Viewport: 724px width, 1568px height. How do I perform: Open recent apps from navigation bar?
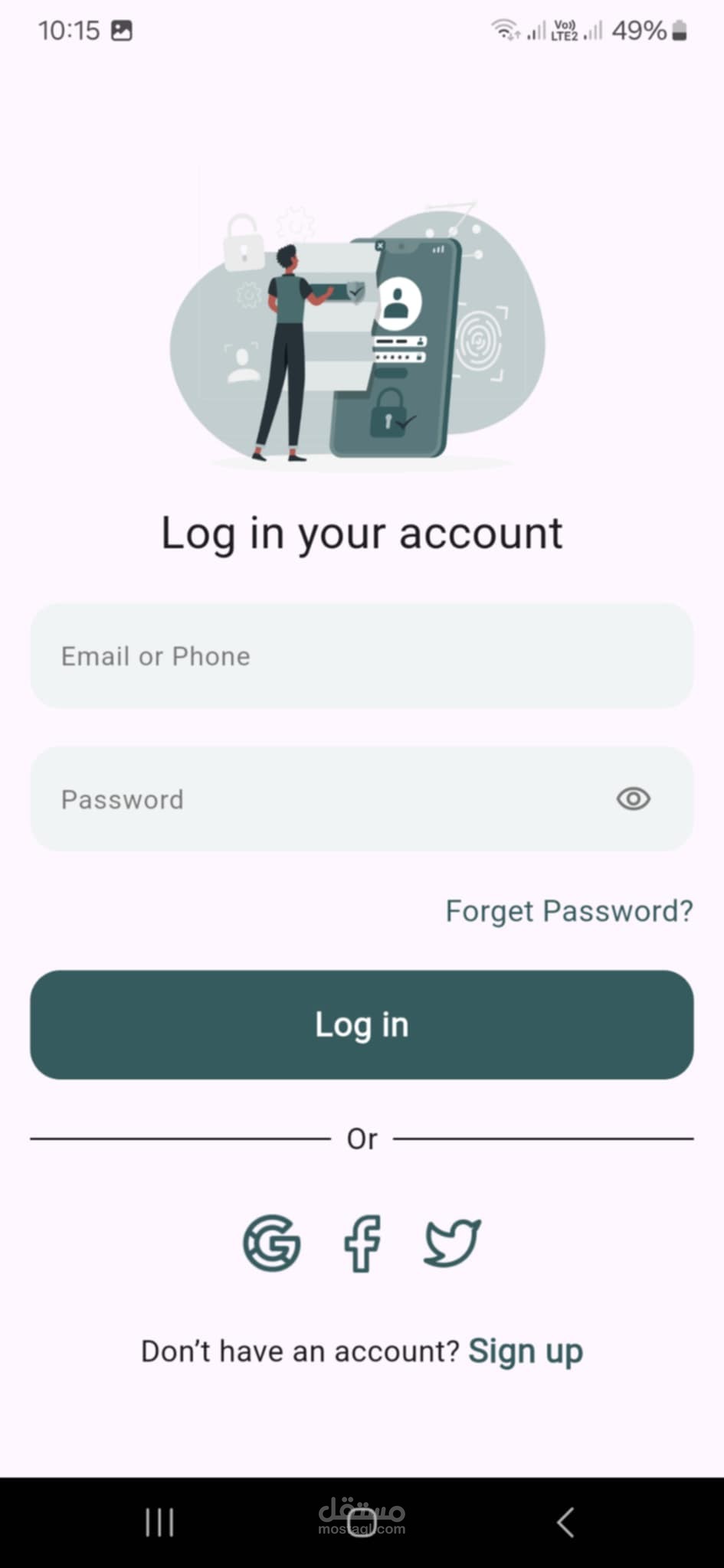point(159,1522)
